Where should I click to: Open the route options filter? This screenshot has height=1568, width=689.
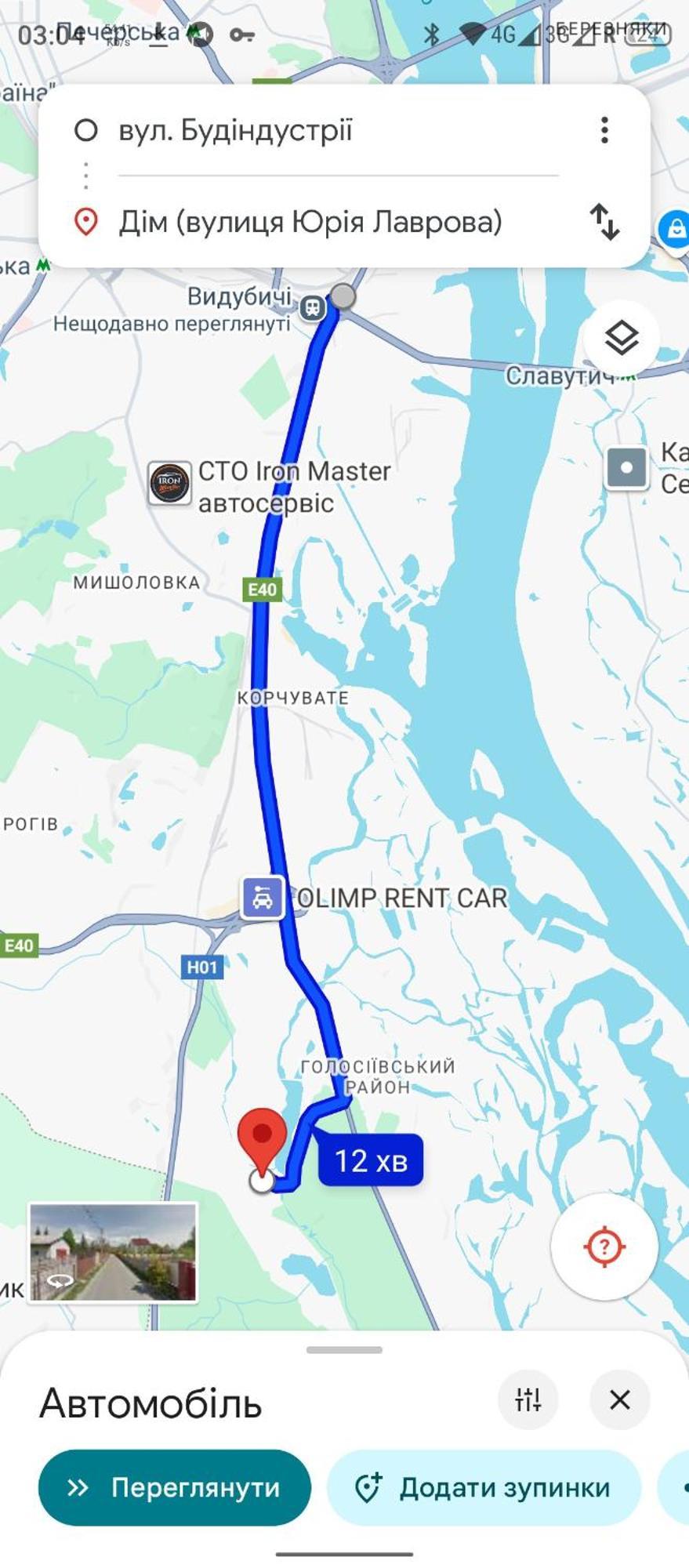(528, 1399)
